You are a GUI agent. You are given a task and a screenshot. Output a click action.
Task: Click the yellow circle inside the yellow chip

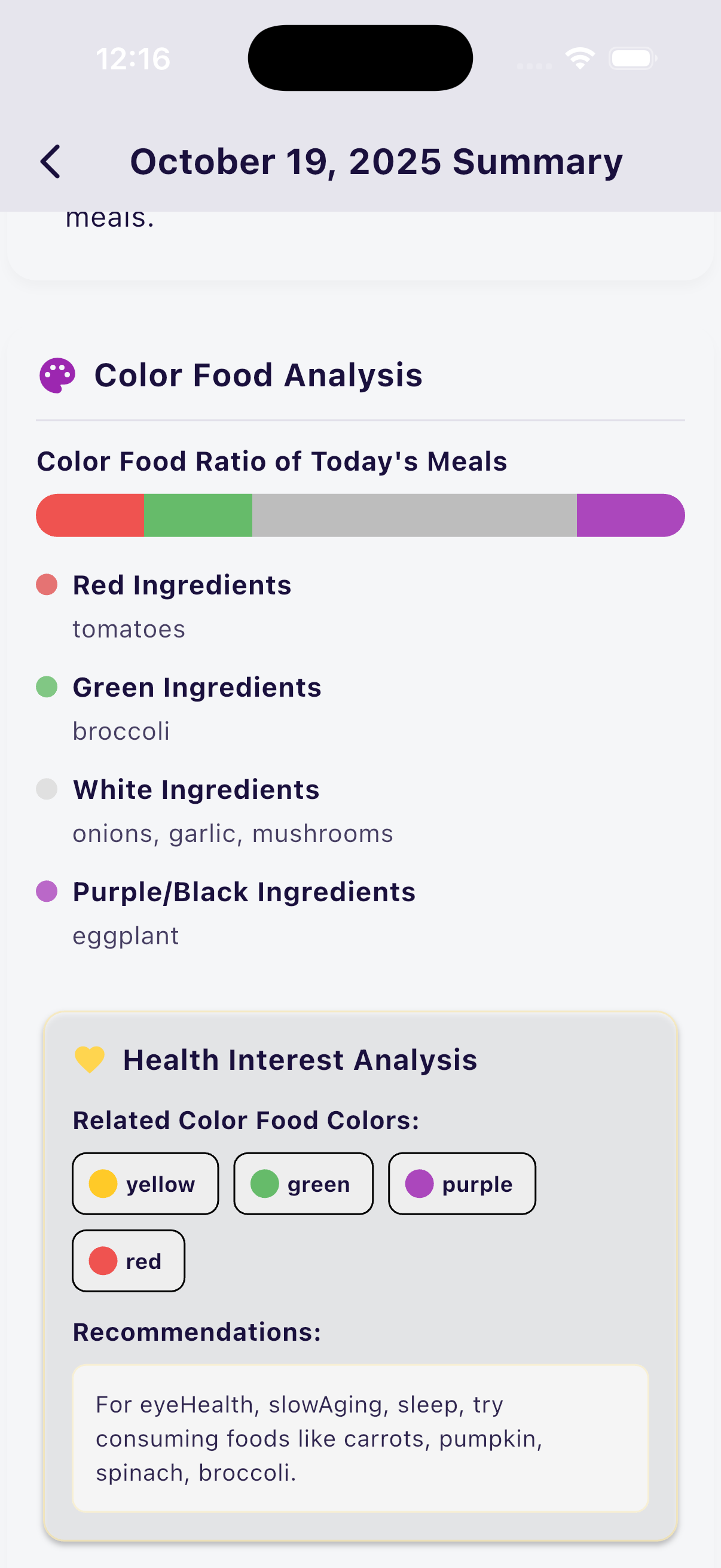pyautogui.click(x=102, y=1184)
